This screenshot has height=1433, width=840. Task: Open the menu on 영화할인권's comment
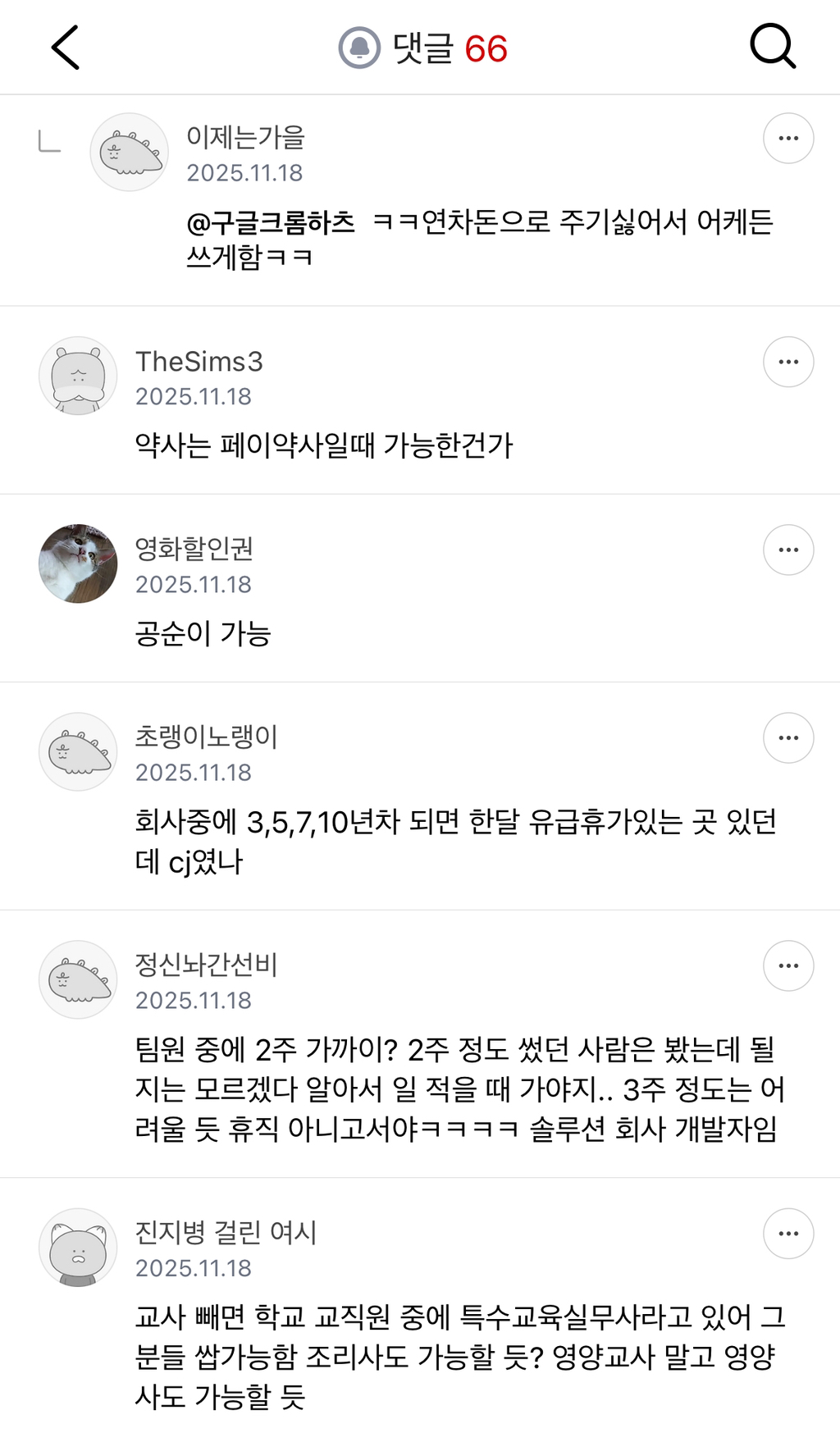point(787,549)
